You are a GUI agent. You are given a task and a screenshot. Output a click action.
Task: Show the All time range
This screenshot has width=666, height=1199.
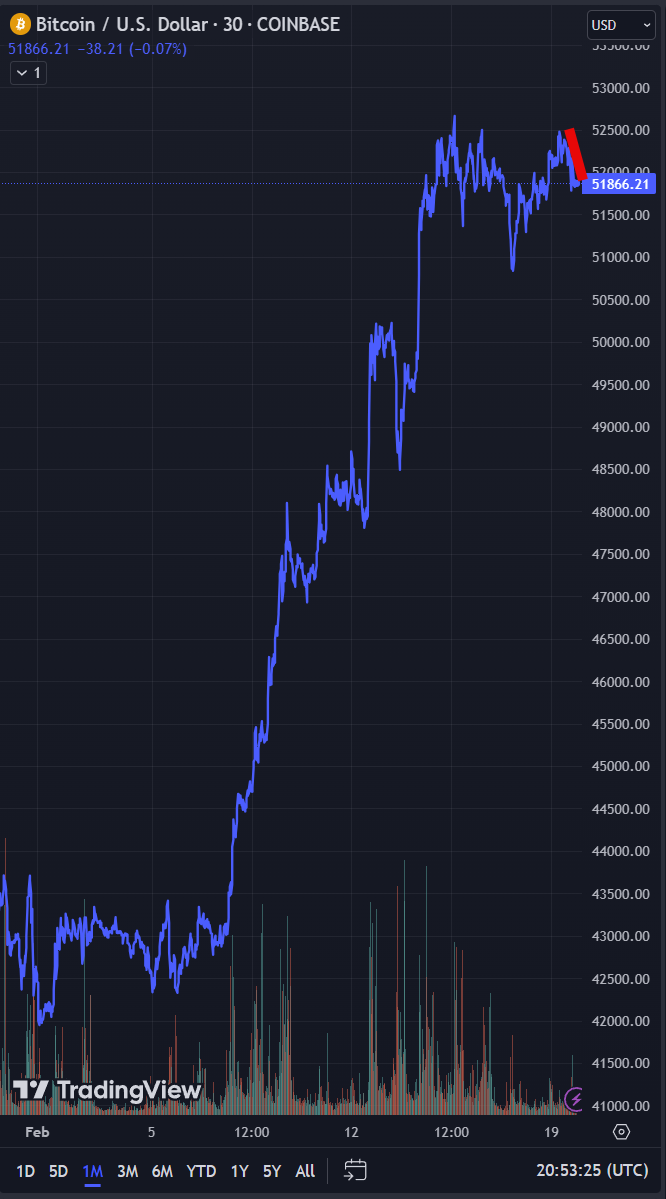(x=305, y=1171)
